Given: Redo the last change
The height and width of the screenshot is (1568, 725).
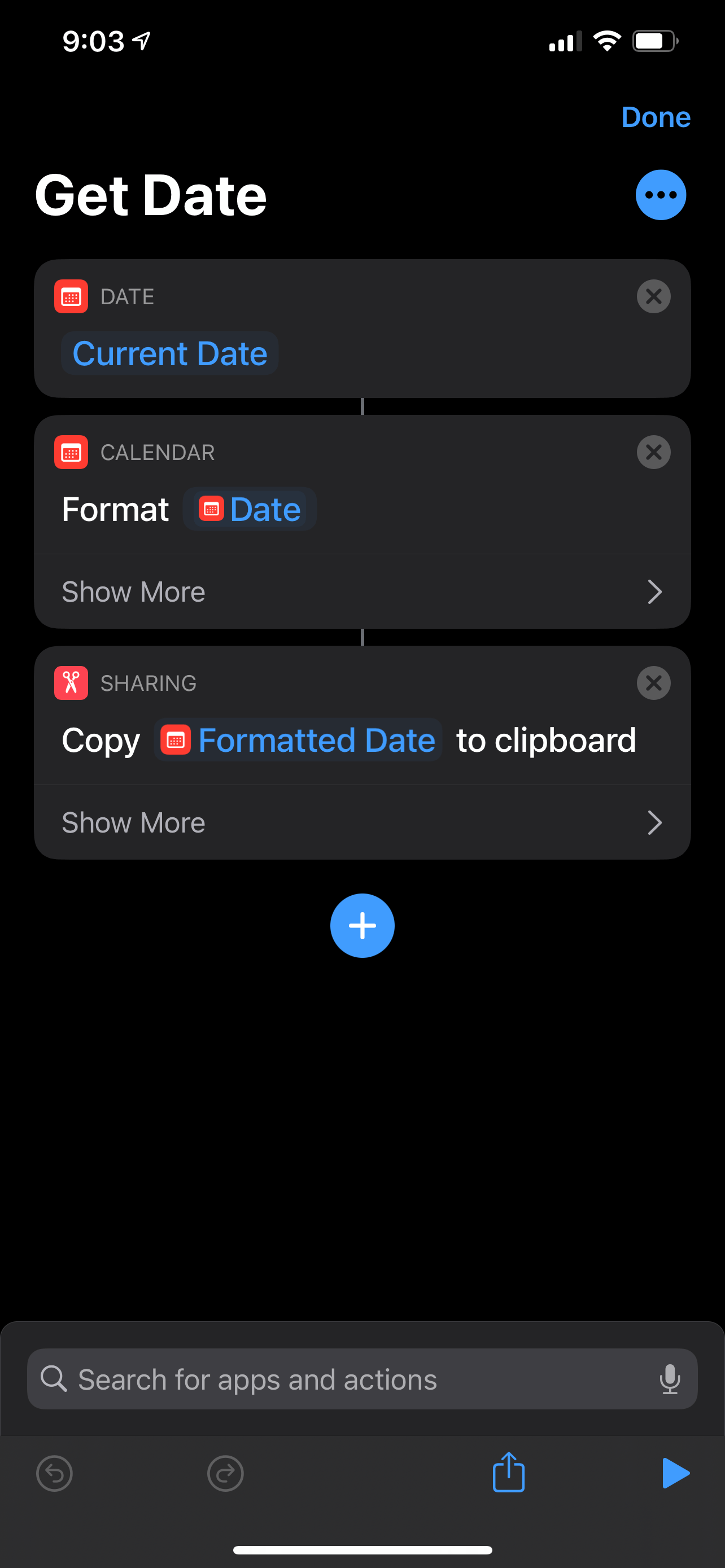Looking at the screenshot, I should (225, 1474).
